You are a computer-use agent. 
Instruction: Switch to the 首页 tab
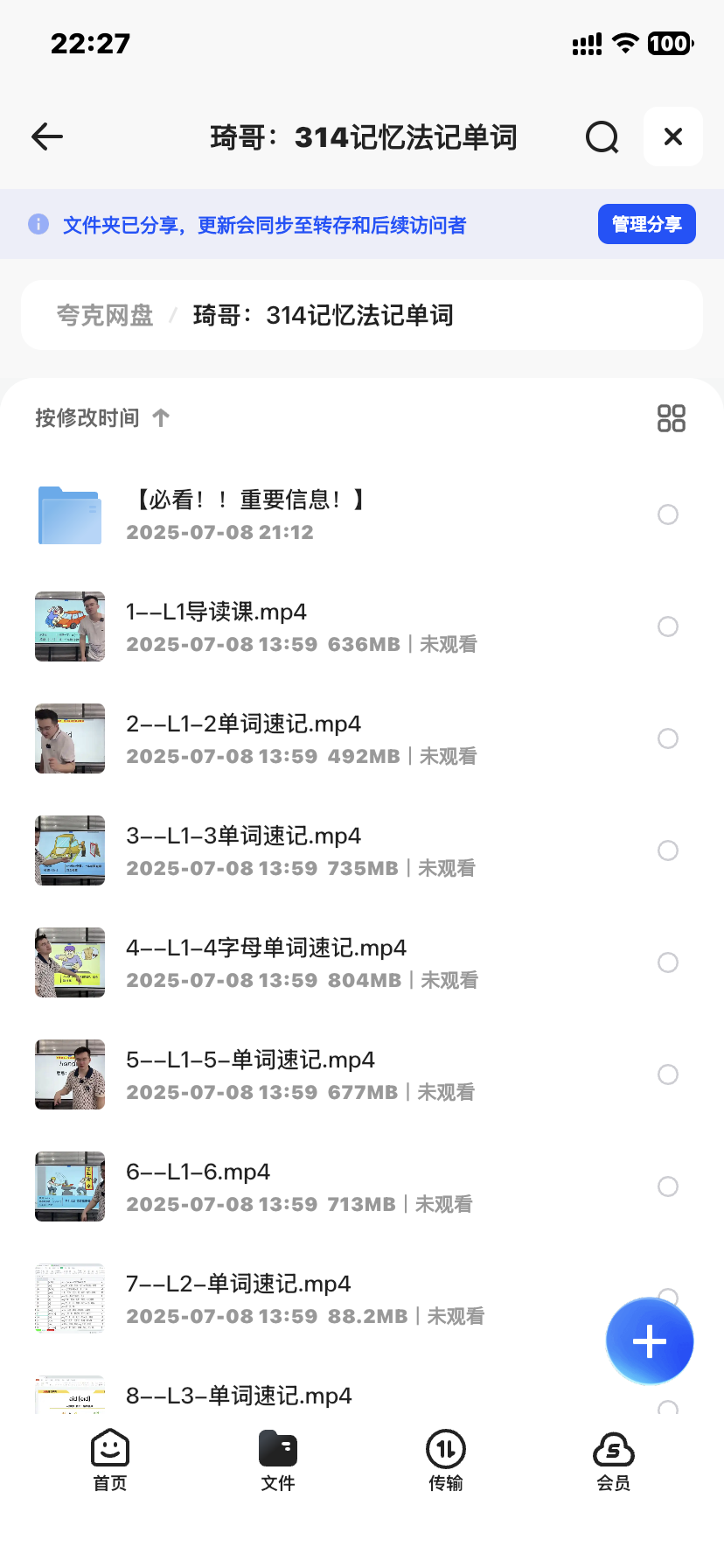110,1459
